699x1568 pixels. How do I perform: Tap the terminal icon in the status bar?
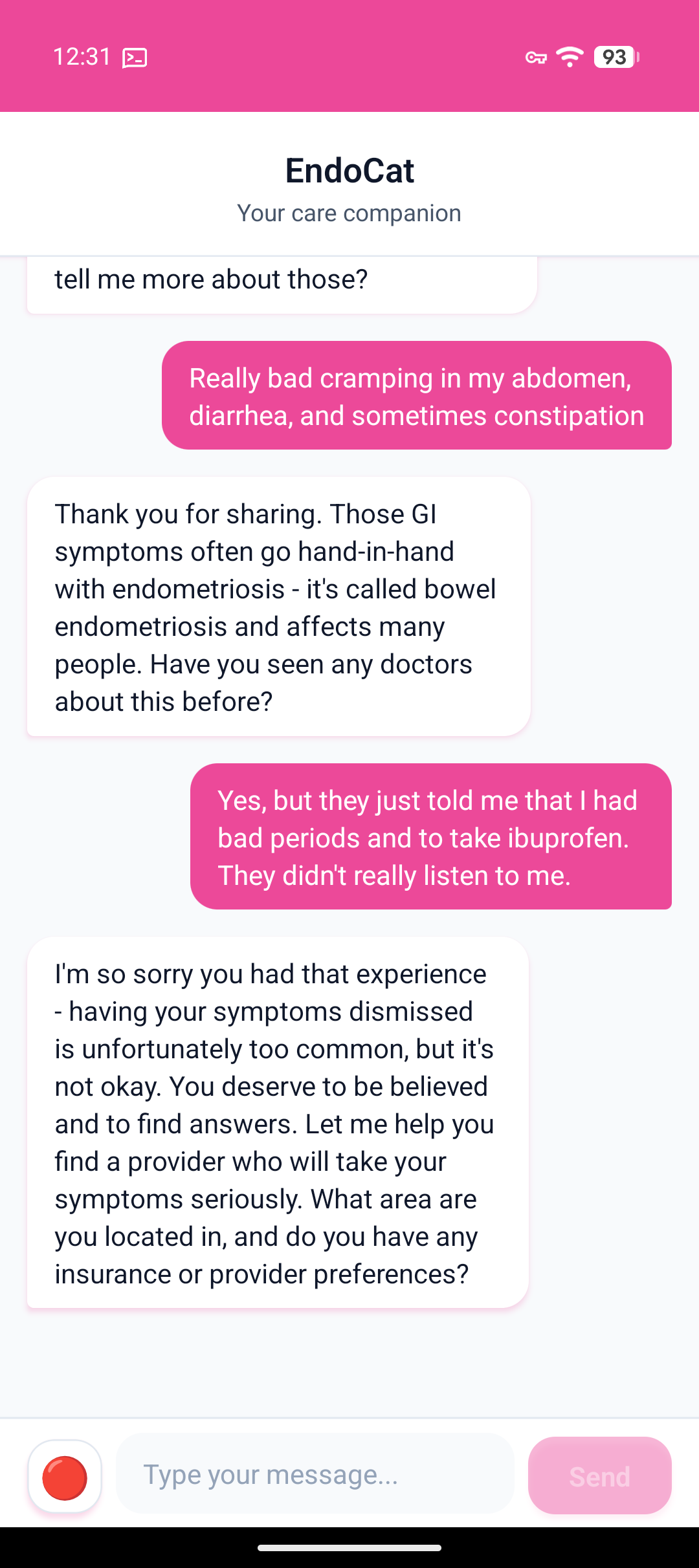point(136,57)
